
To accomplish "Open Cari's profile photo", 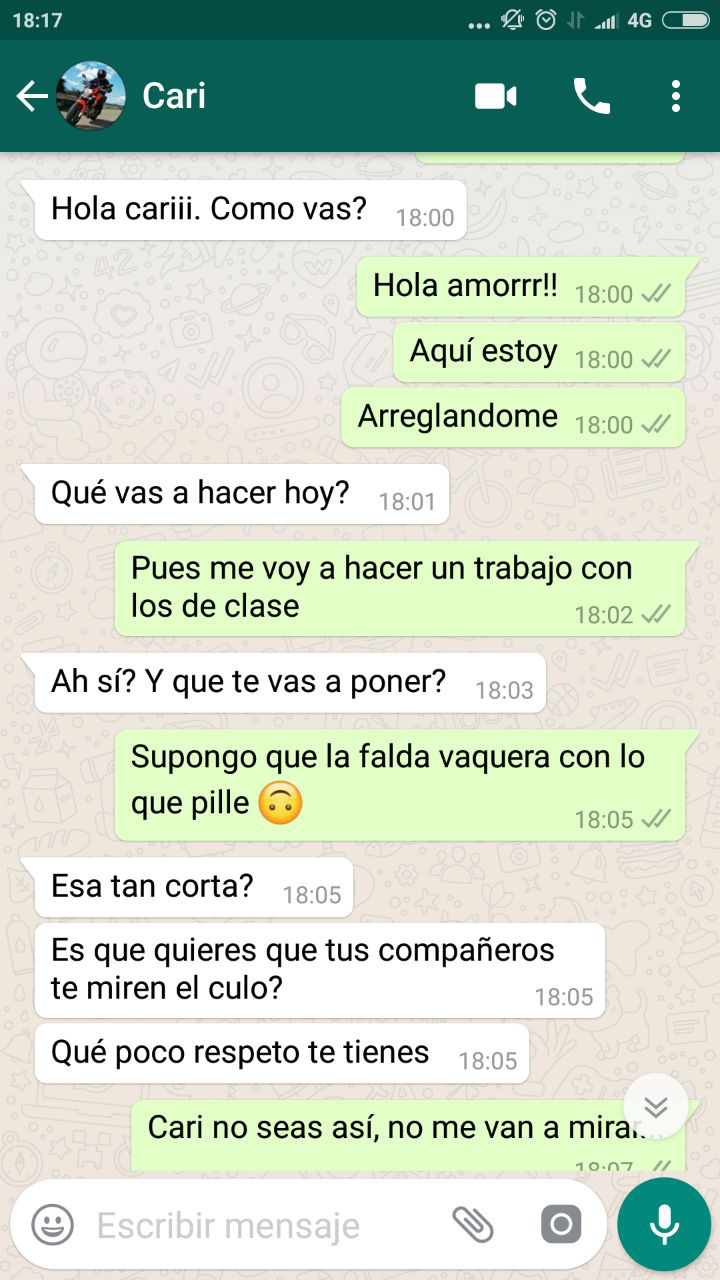I will coord(92,96).
